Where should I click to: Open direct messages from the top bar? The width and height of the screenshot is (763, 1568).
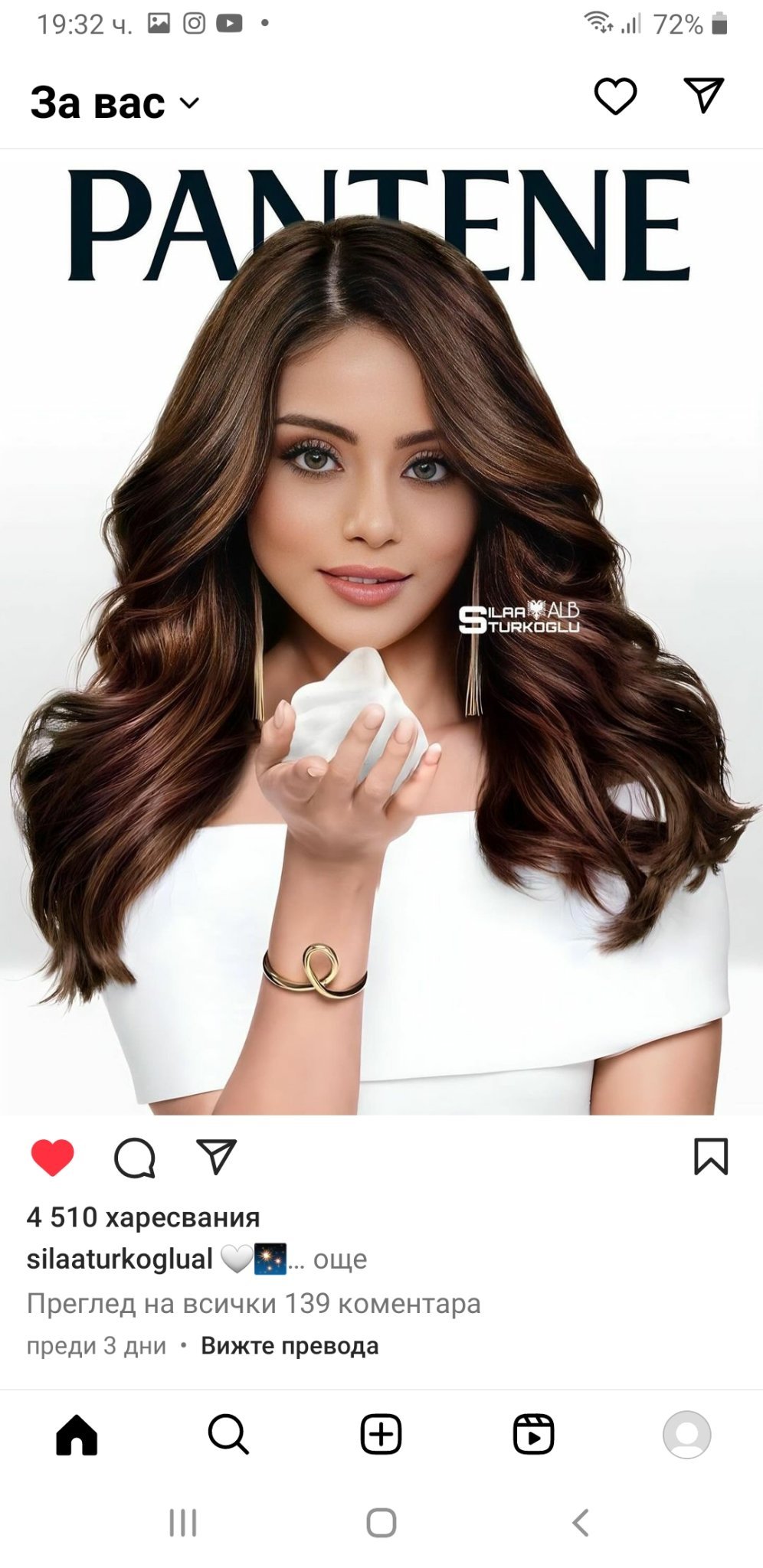703,96
